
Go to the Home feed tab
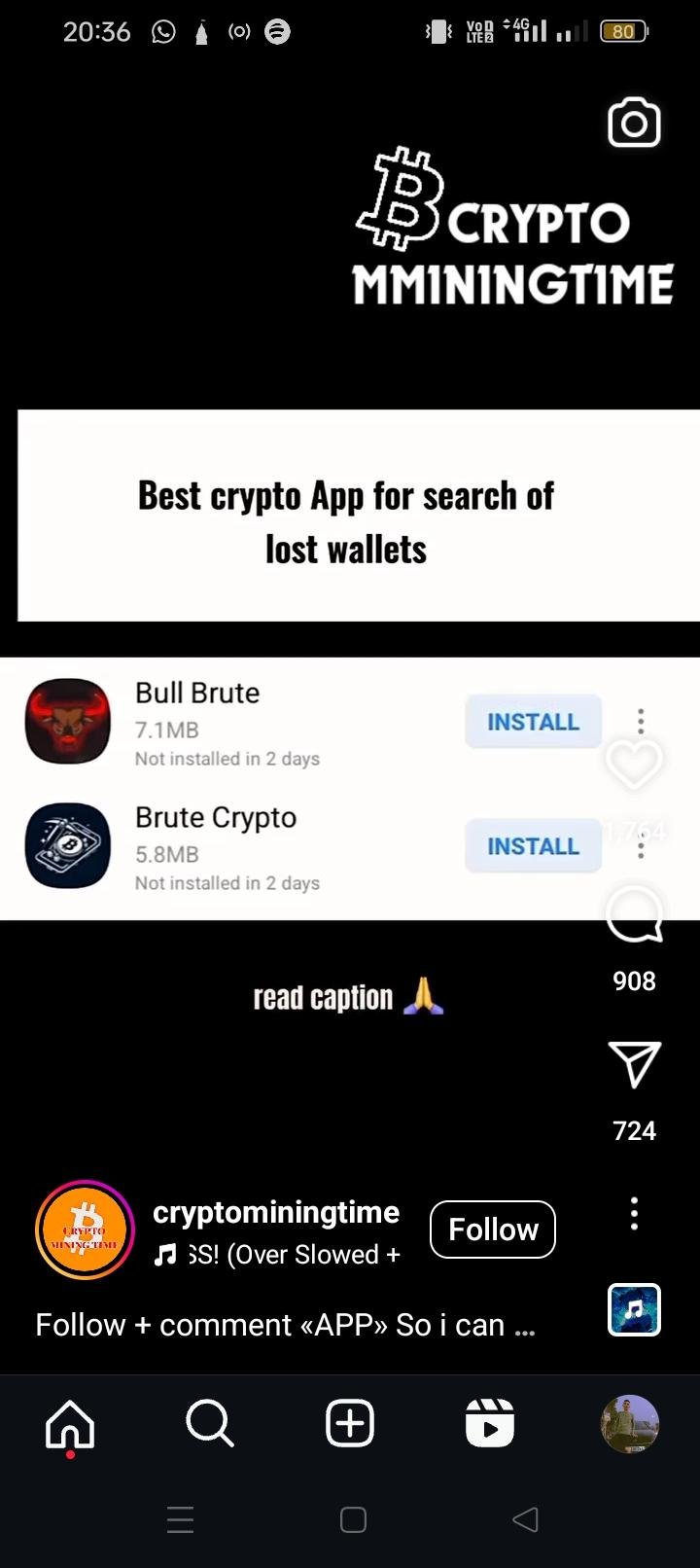click(x=70, y=1424)
